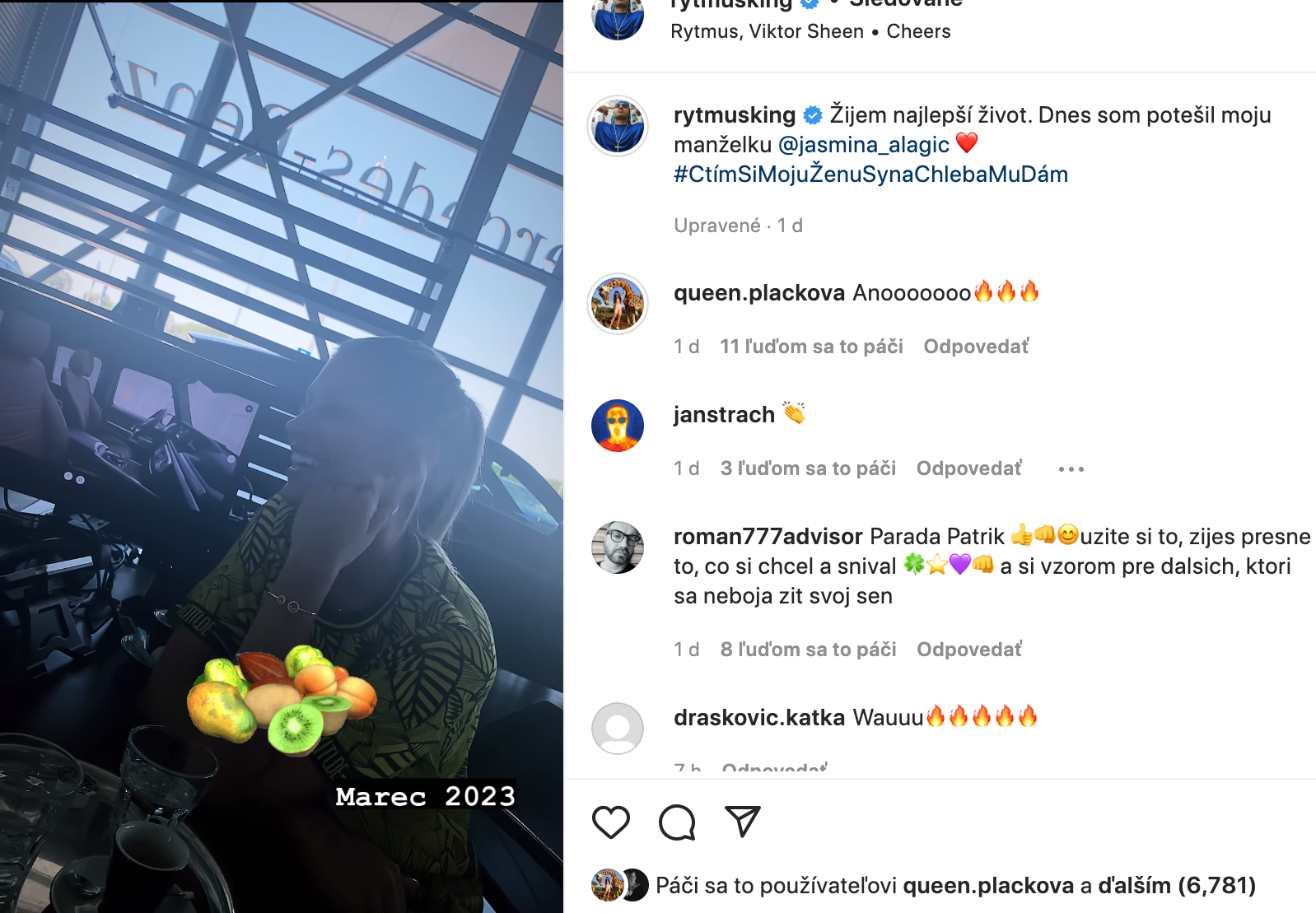This screenshot has width=1316, height=913.
Task: Open the comment bubble icon
Action: 677,822
